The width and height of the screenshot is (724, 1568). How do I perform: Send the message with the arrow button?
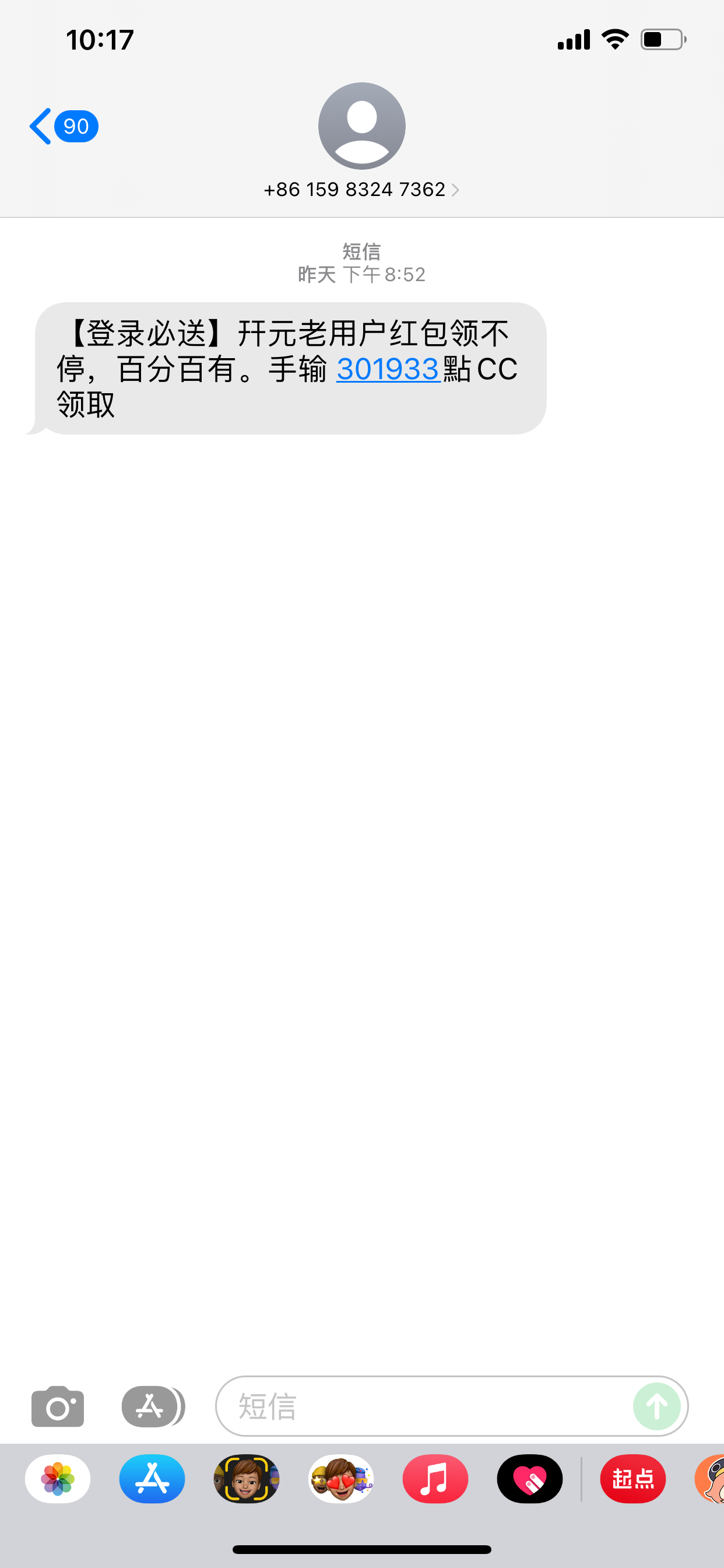tap(656, 1406)
